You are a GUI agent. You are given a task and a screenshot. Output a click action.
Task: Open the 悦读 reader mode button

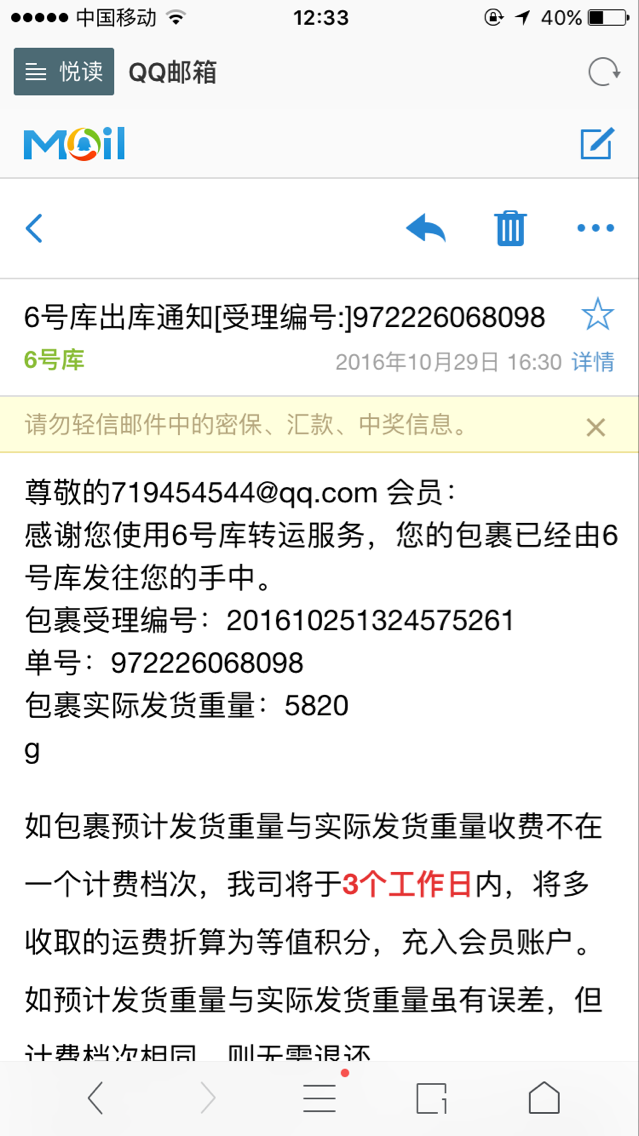coord(64,72)
